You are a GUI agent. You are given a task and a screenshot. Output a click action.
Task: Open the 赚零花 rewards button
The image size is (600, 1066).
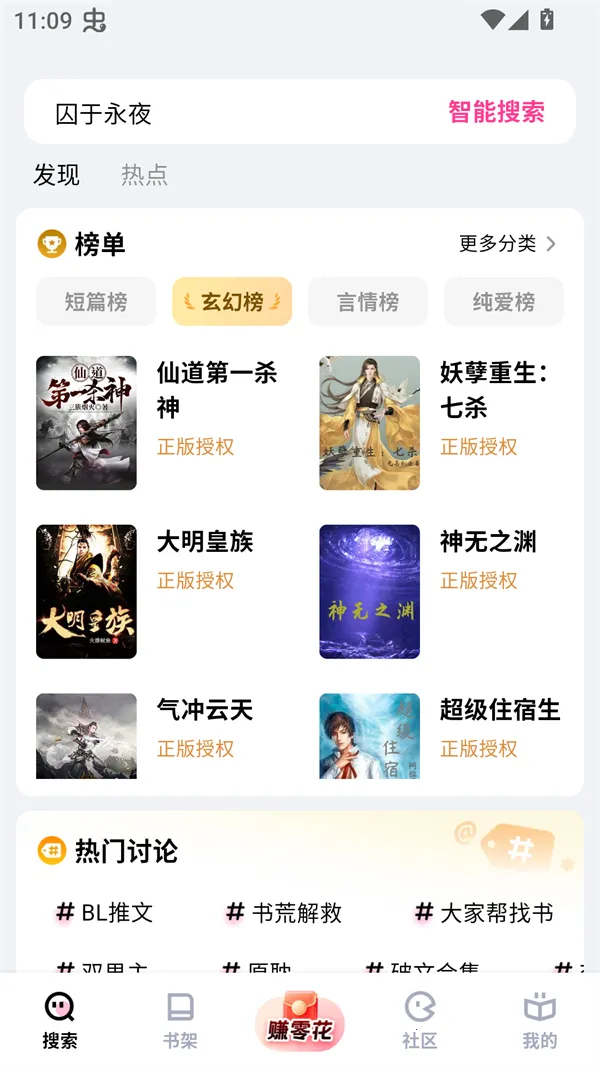300,1022
